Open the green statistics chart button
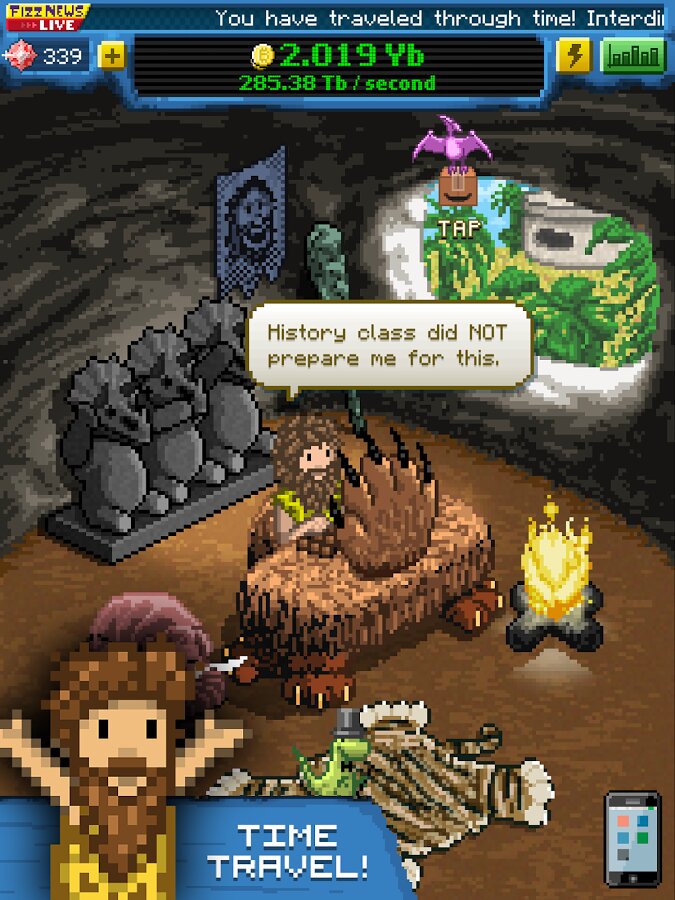675x900 pixels. coord(634,55)
